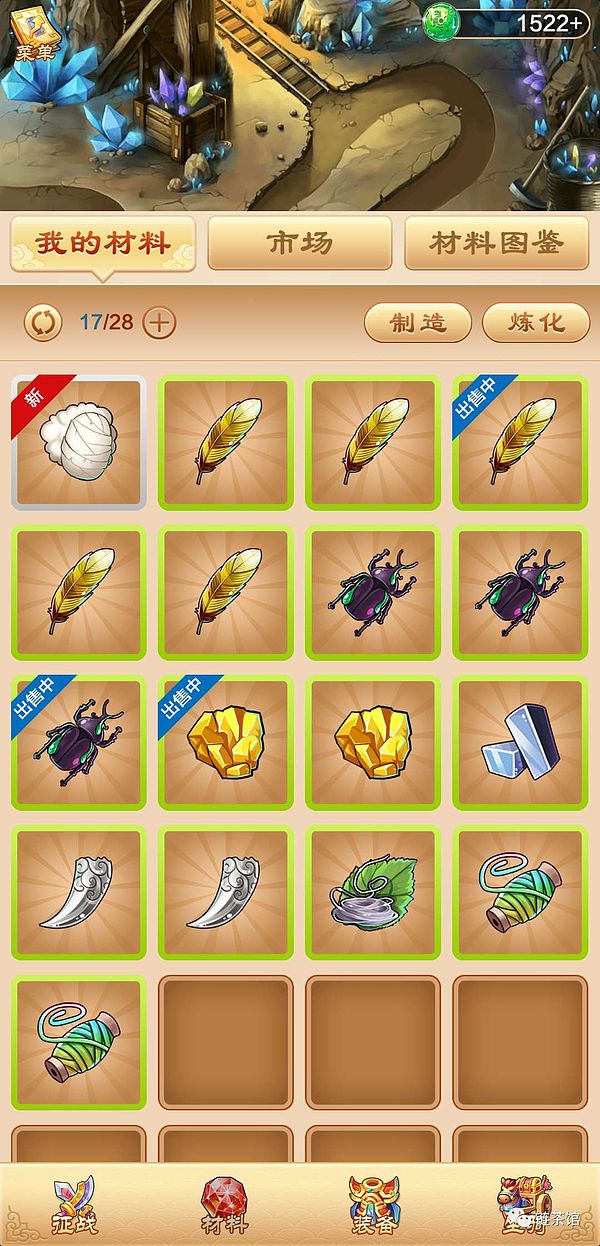
Task: Open the 制造 crafting button
Action: 417,322
